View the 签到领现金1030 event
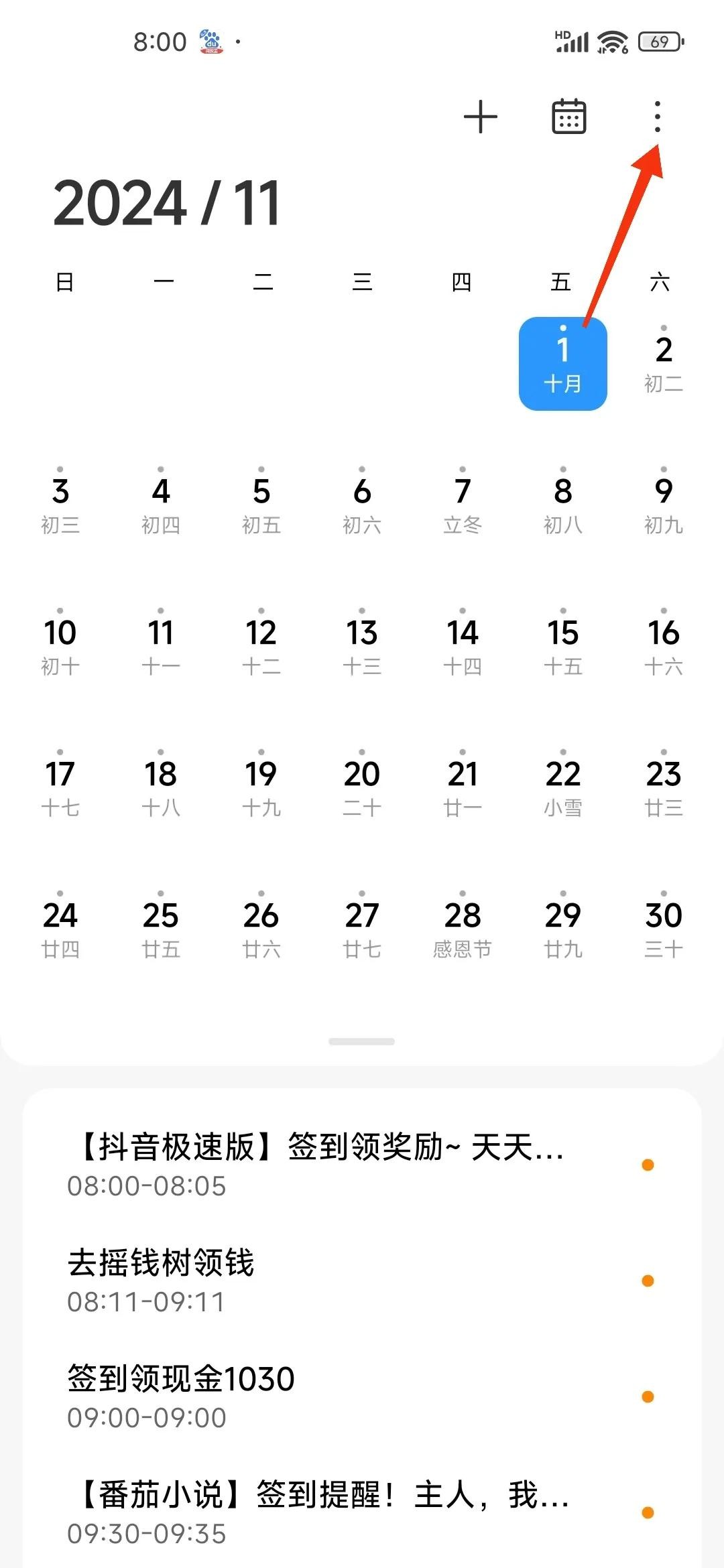This screenshot has height=1568, width=724. click(x=322, y=1396)
